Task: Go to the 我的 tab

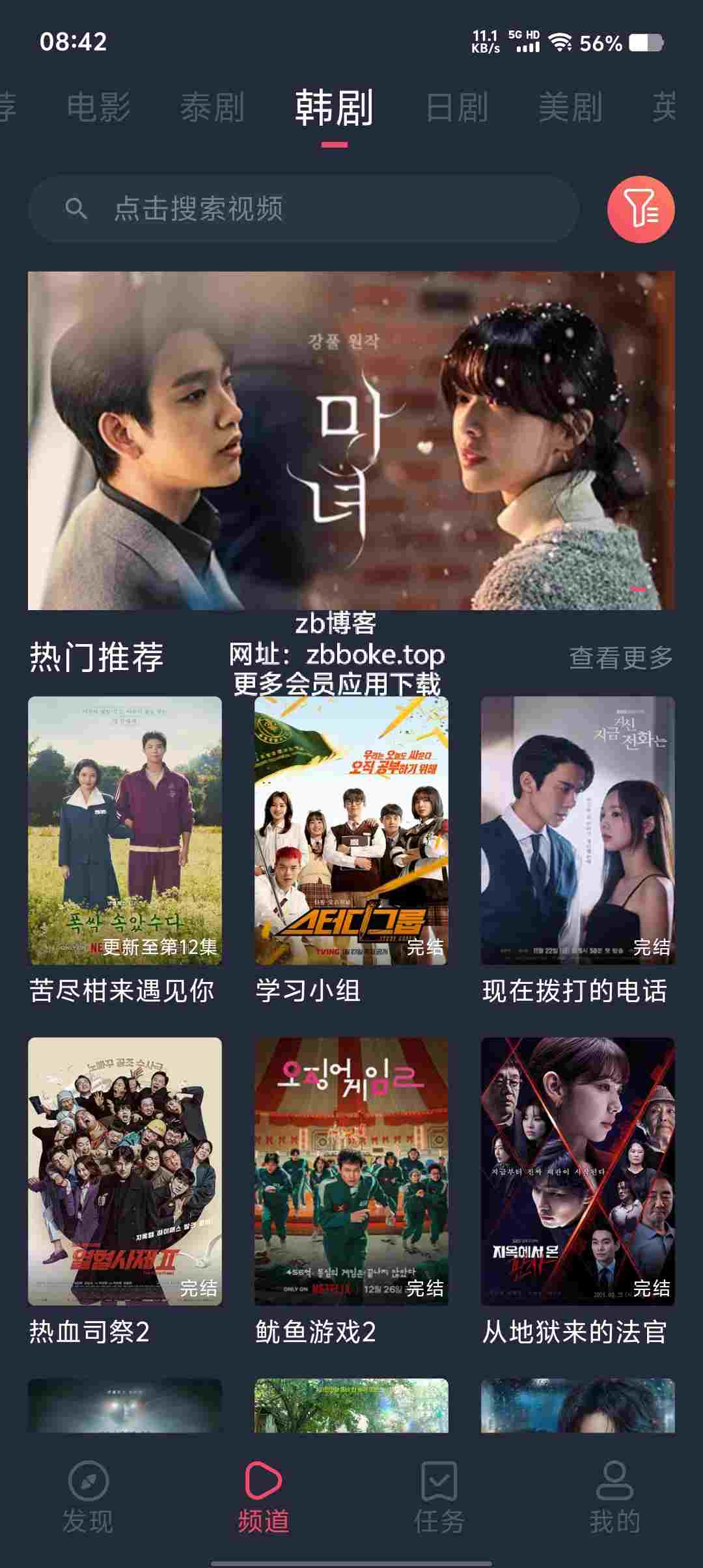Action: 615,1498
